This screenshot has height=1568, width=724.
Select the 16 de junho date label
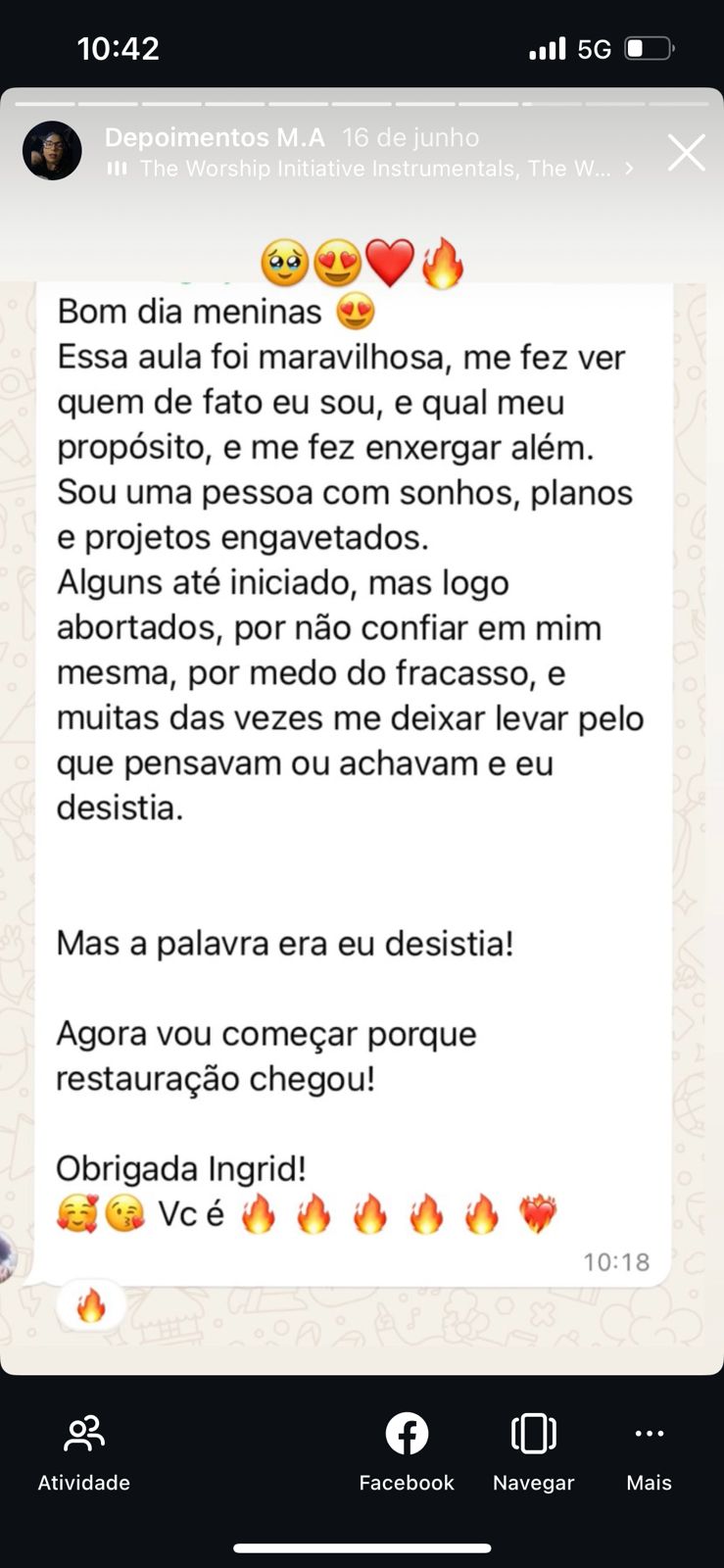point(409,138)
